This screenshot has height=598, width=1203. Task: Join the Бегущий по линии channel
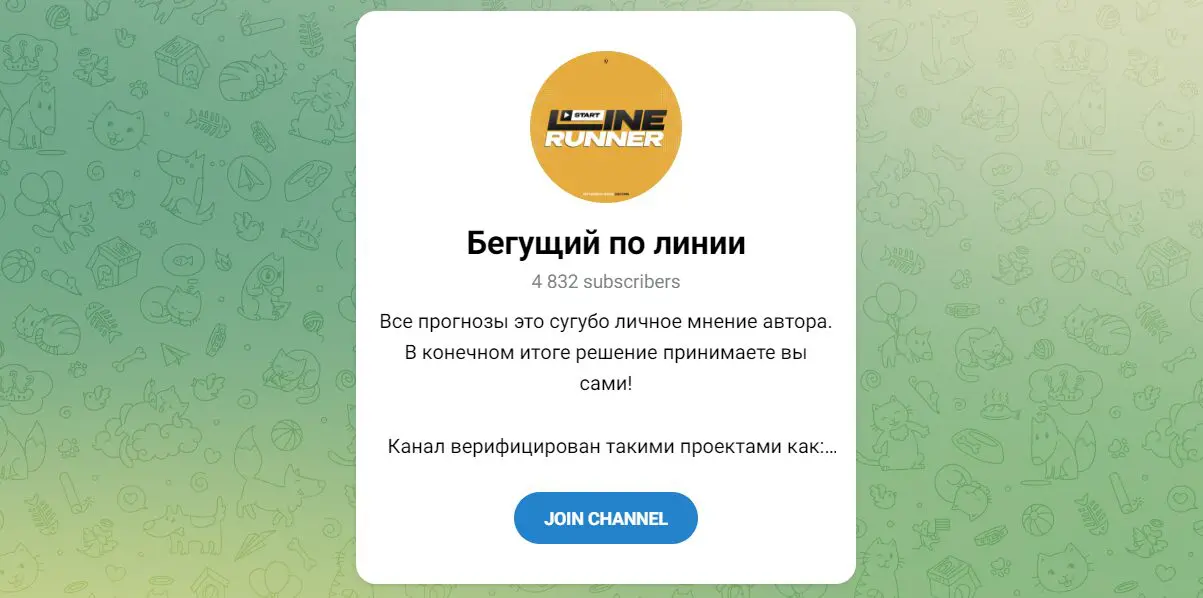tap(605, 518)
